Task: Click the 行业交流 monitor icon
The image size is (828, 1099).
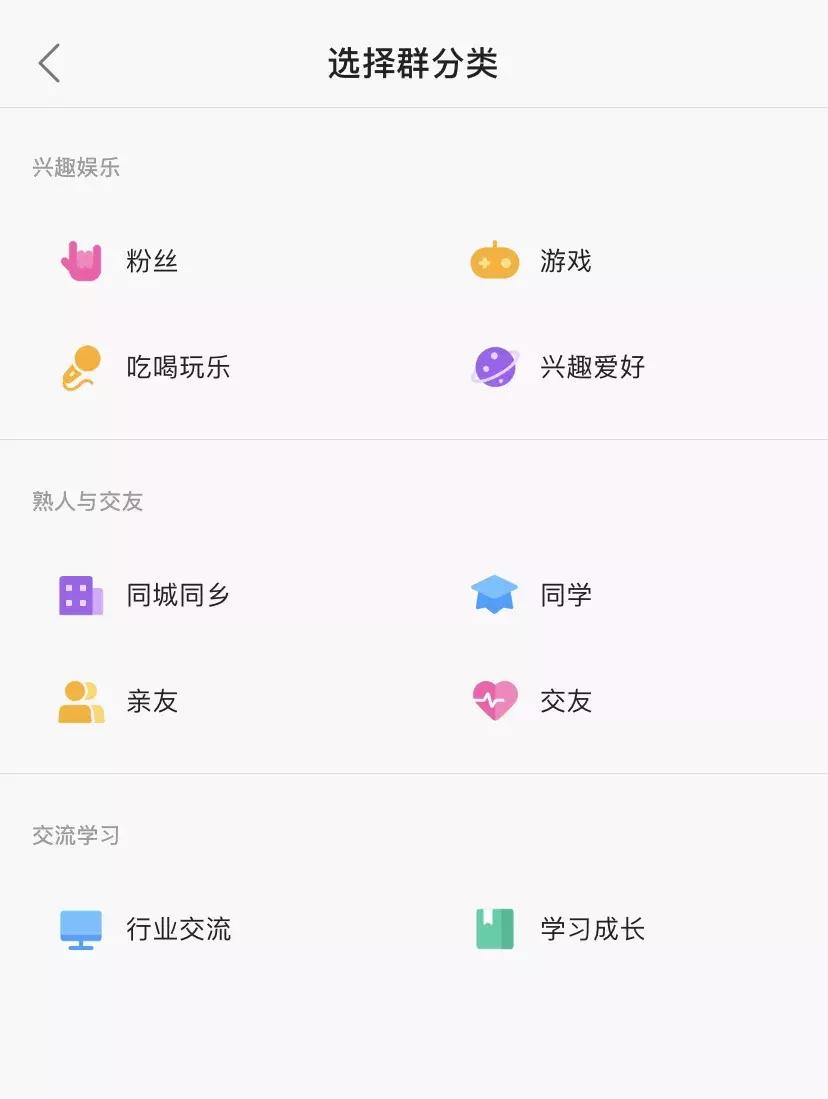Action: pyautogui.click(x=82, y=929)
